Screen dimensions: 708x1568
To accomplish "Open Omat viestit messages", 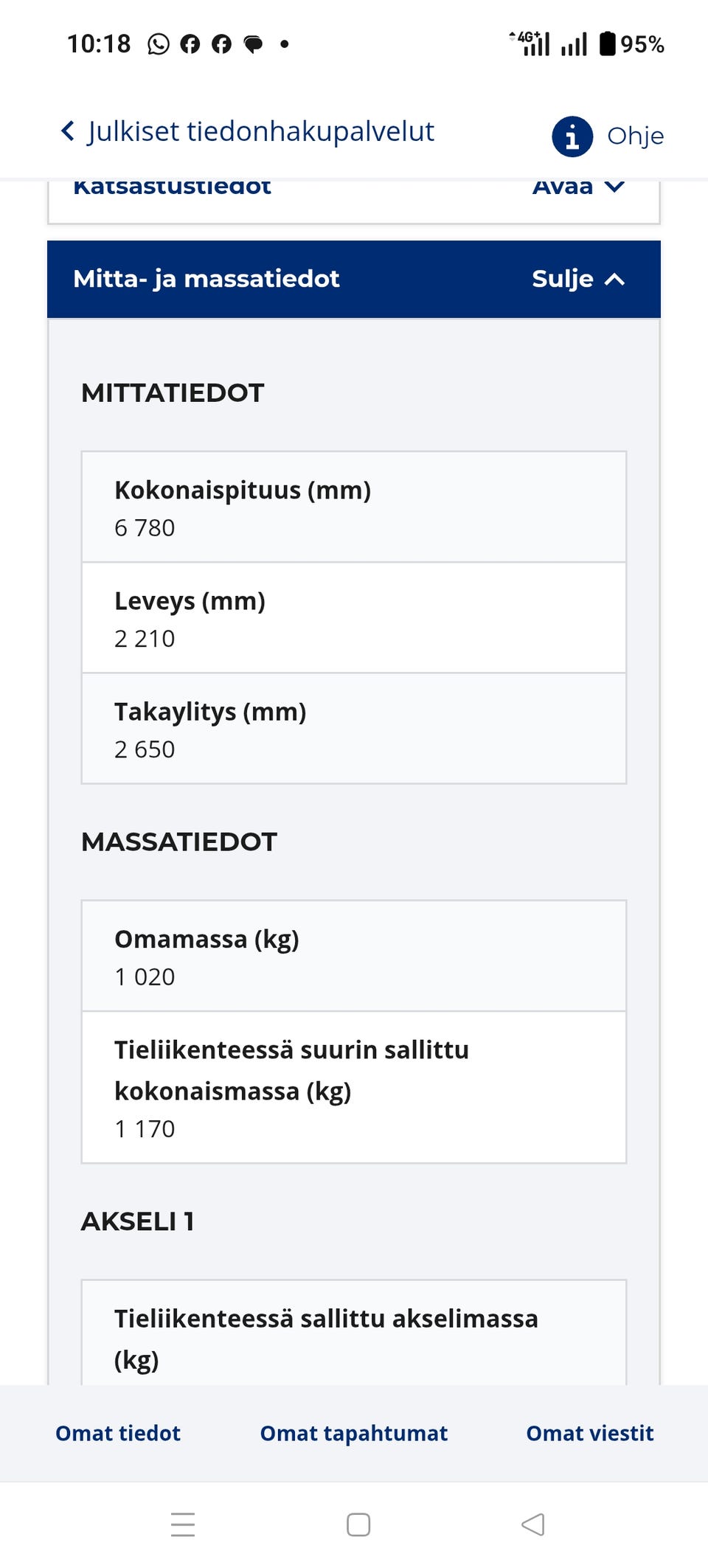I will [589, 1433].
